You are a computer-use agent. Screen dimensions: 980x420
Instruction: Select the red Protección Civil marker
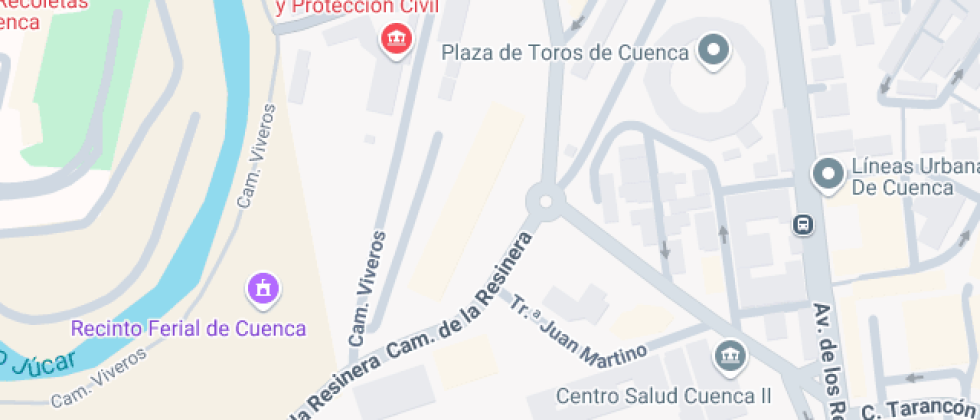395,40
